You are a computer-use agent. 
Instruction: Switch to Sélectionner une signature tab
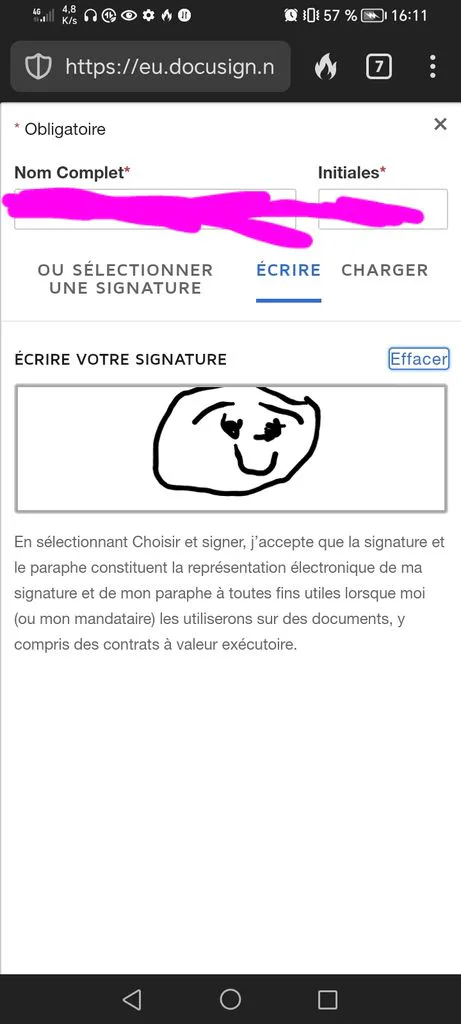[x=125, y=279]
